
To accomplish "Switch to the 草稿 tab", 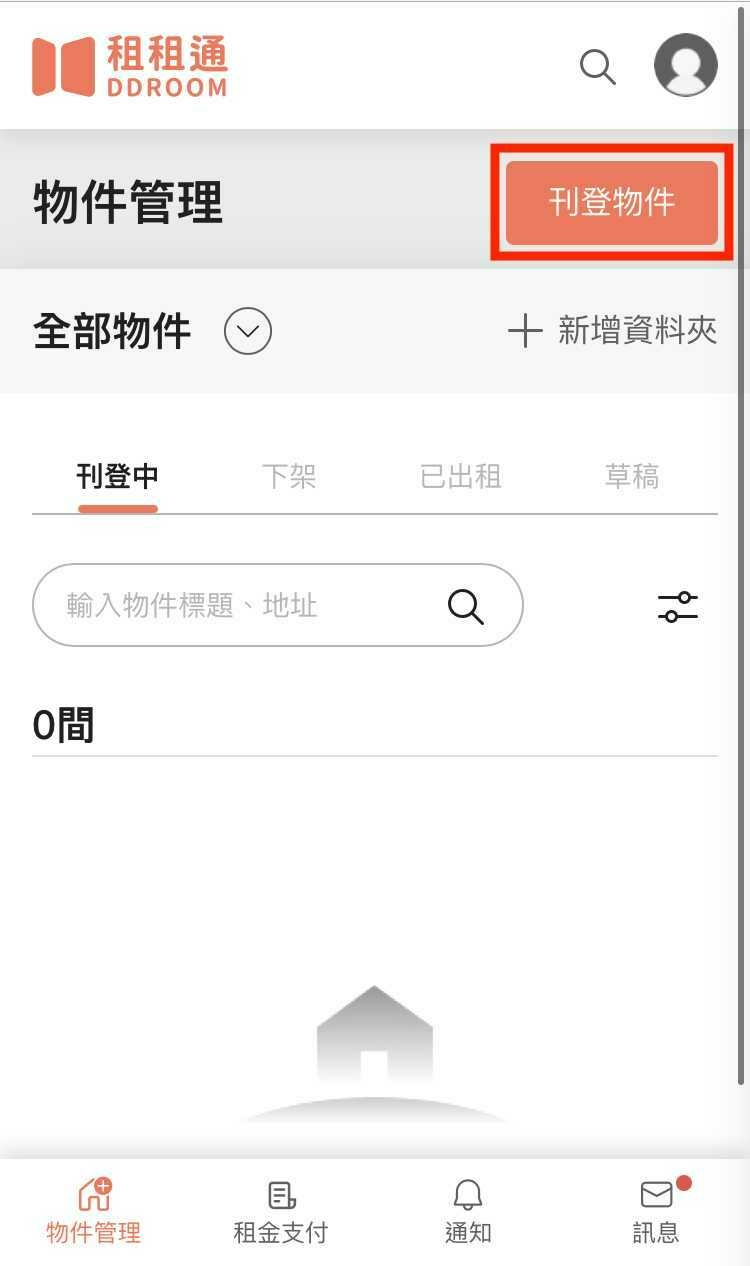I will coord(631,477).
